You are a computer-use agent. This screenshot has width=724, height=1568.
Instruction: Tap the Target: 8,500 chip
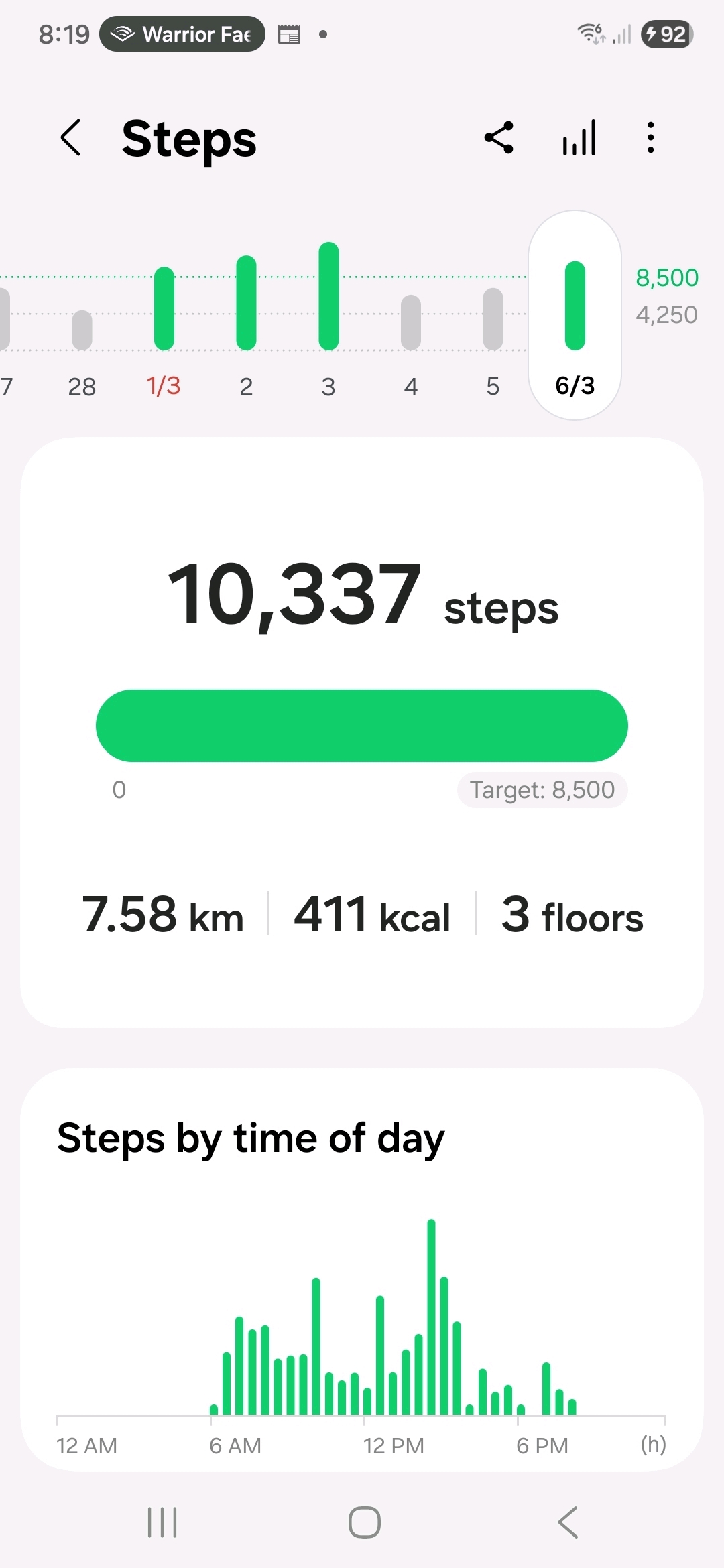(542, 790)
